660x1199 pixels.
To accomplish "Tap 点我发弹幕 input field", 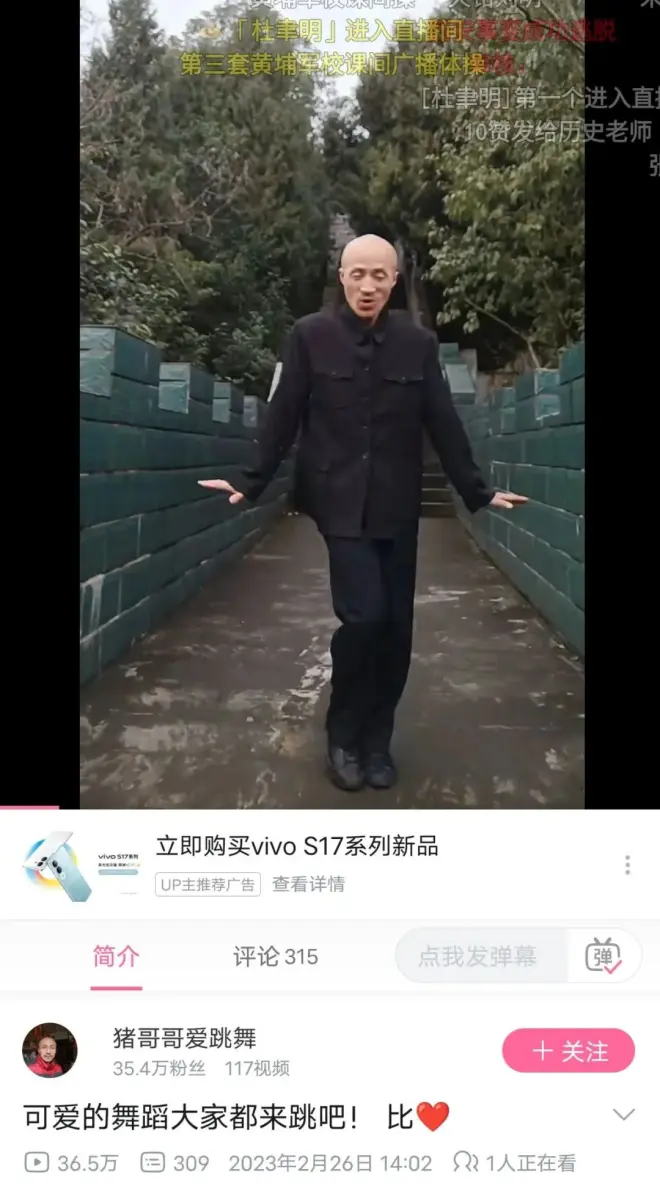I will pos(478,956).
